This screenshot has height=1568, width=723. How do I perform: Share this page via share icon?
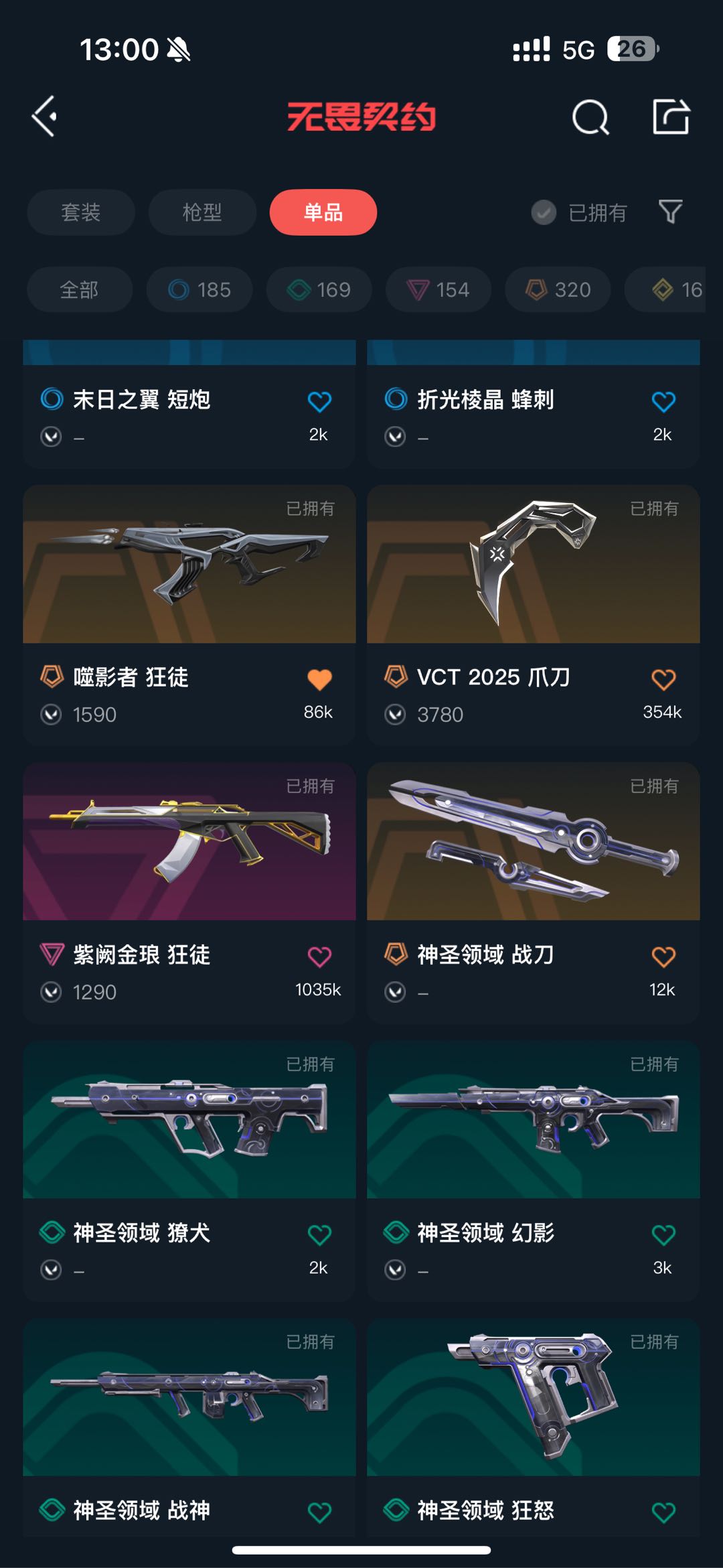tap(671, 117)
